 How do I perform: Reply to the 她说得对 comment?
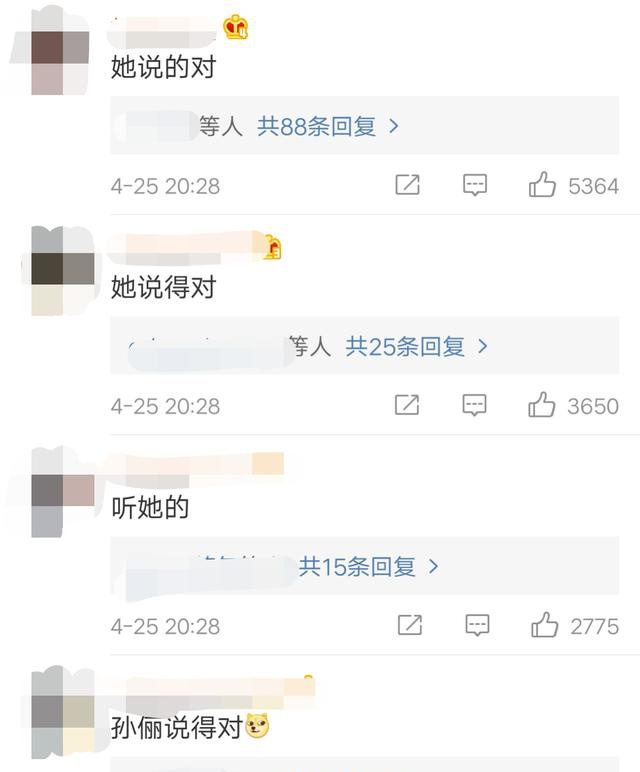click(x=475, y=405)
